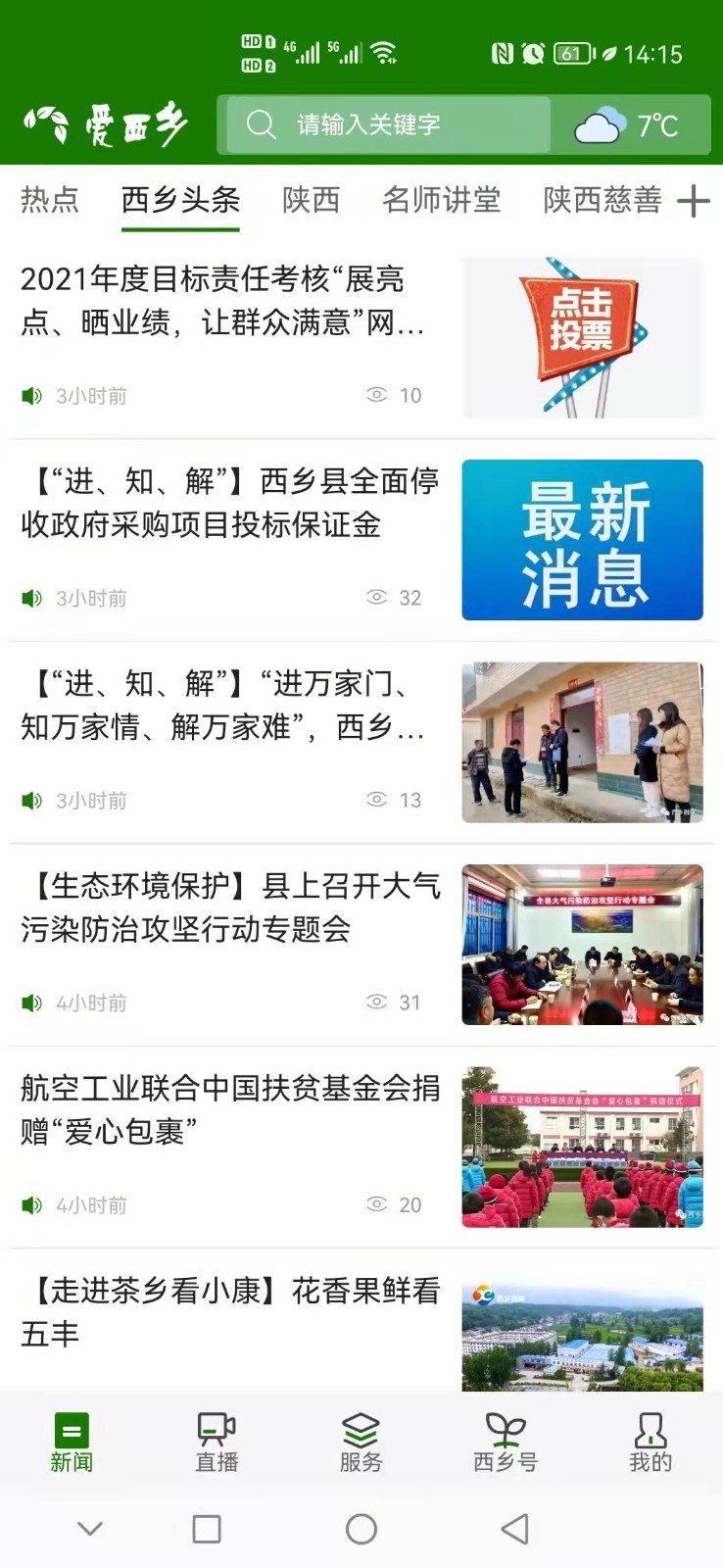
Task: Open the 进万家门、知万家情 article
Action: pyautogui.click(x=221, y=706)
